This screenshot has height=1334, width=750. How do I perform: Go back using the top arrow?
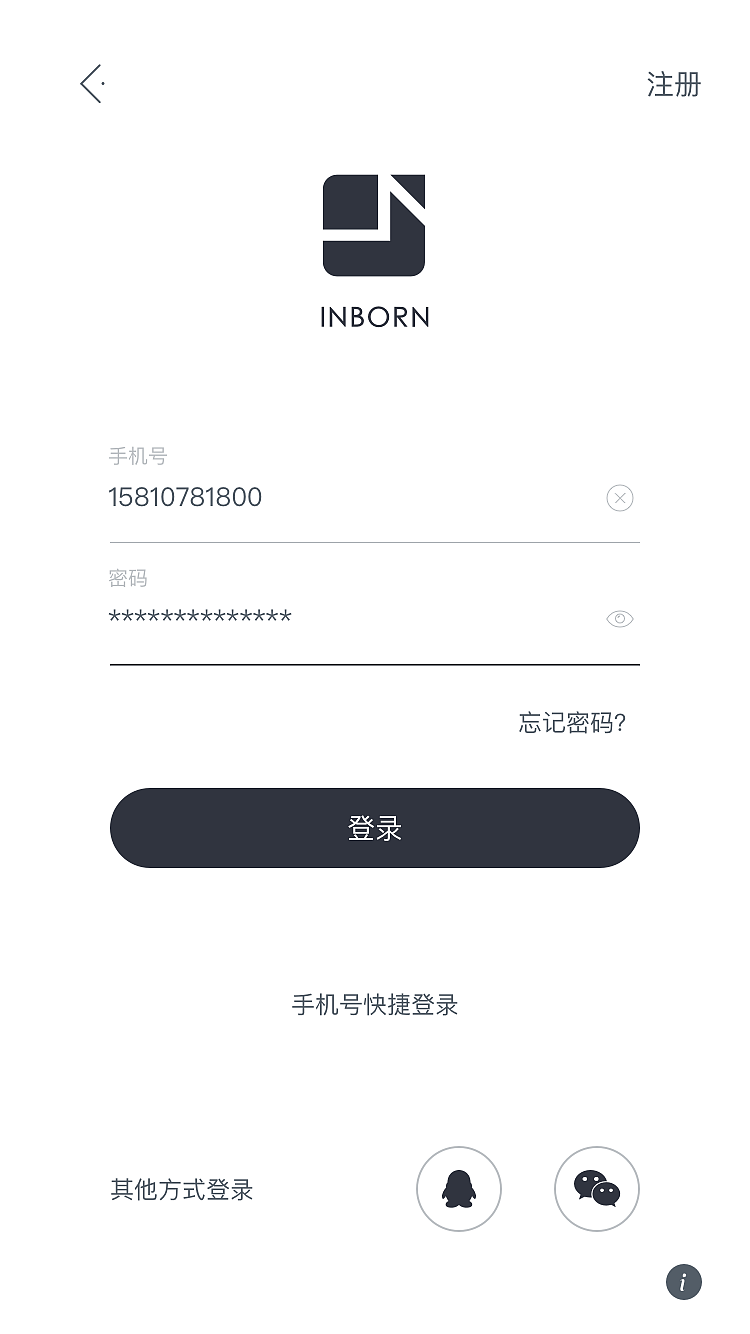92,84
